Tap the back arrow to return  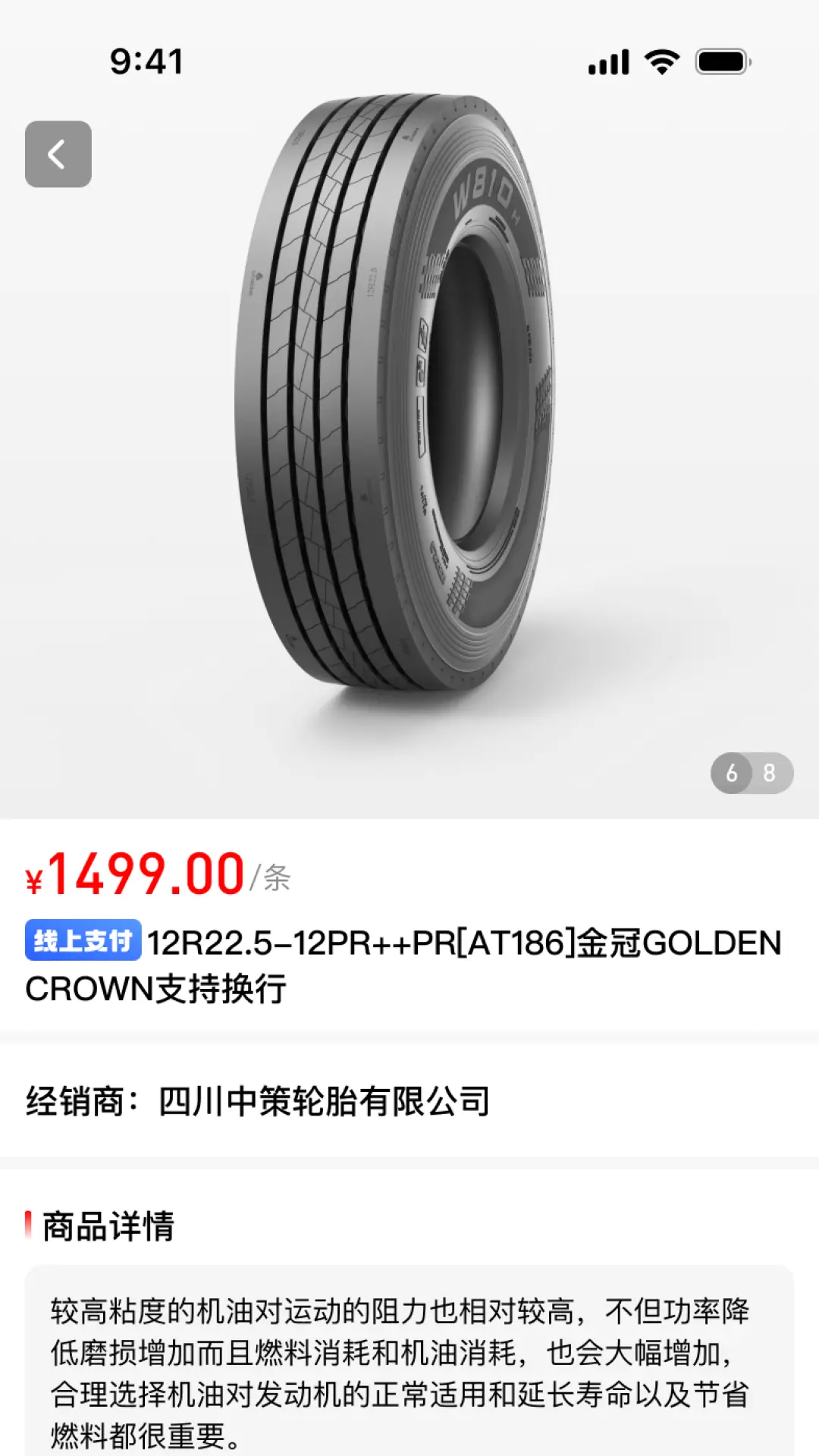58,154
